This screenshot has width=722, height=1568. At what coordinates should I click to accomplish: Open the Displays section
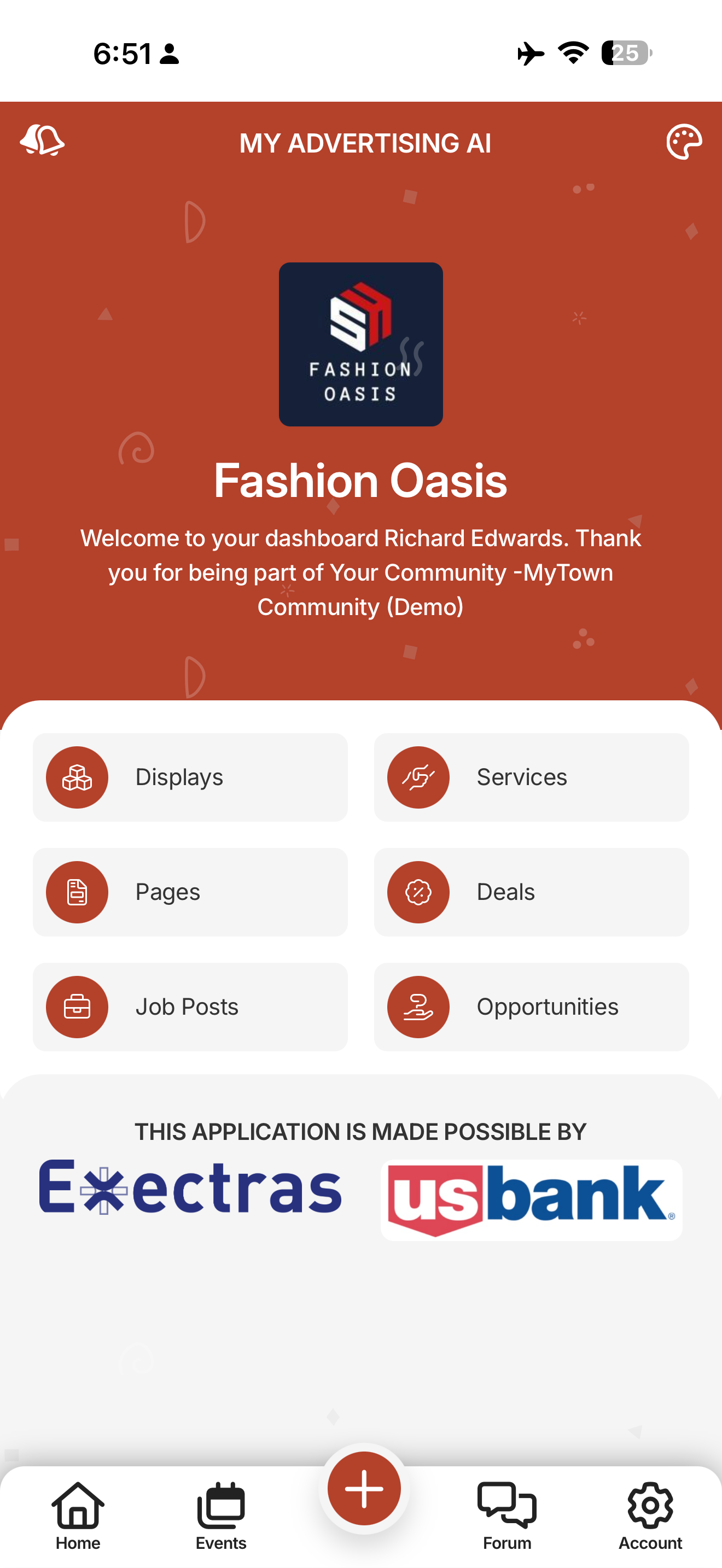coord(189,777)
